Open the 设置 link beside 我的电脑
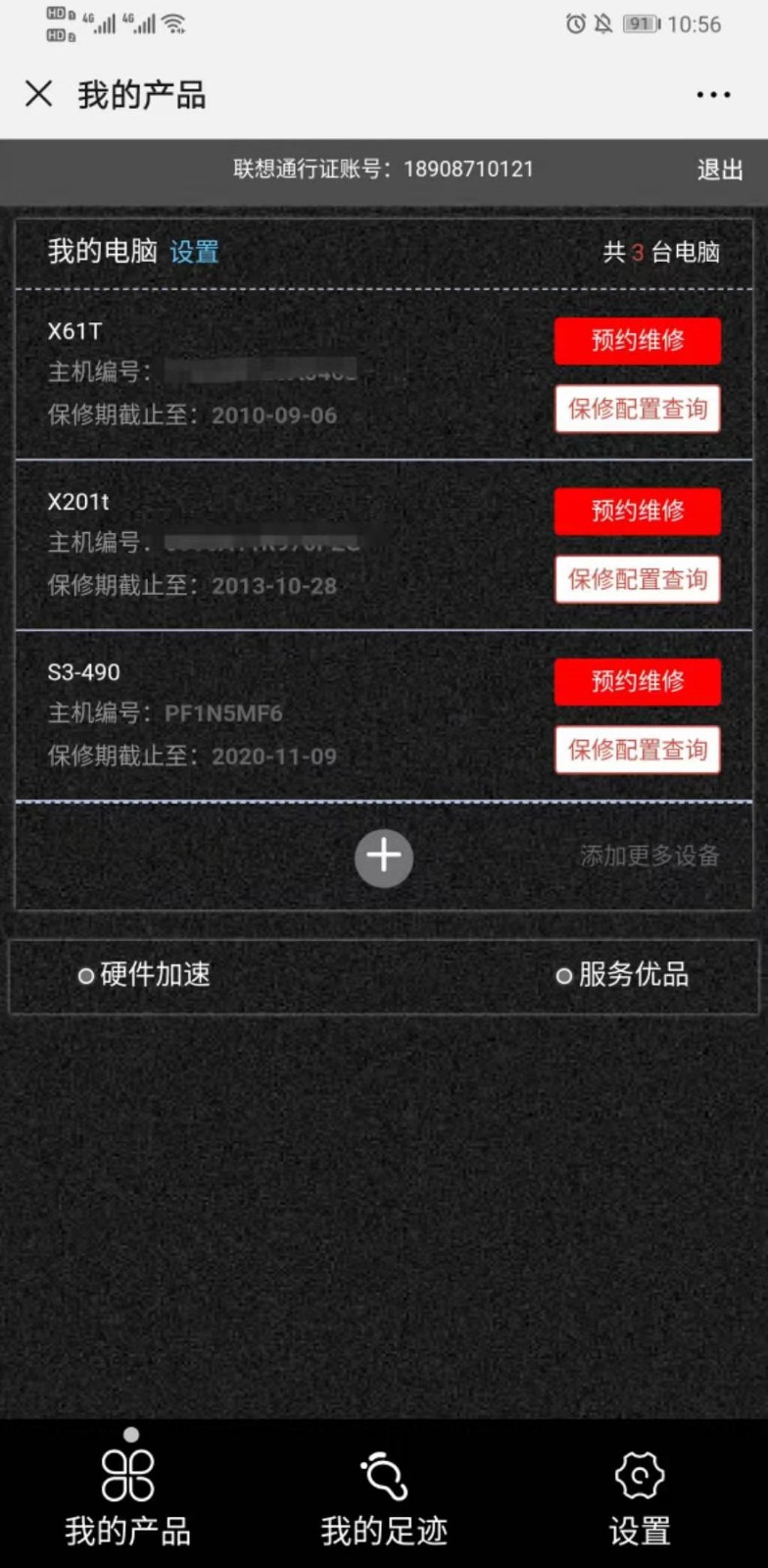 point(194,252)
